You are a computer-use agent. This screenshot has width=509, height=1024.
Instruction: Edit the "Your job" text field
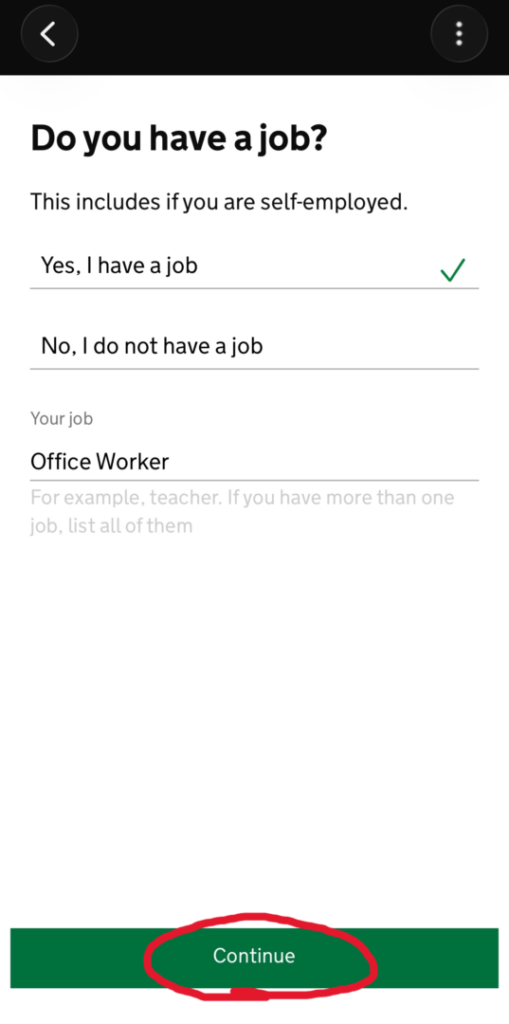click(254, 462)
